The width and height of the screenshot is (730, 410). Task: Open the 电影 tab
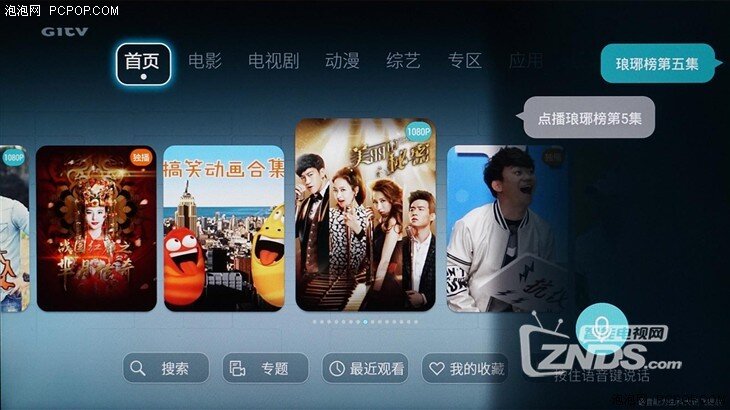[x=205, y=61]
